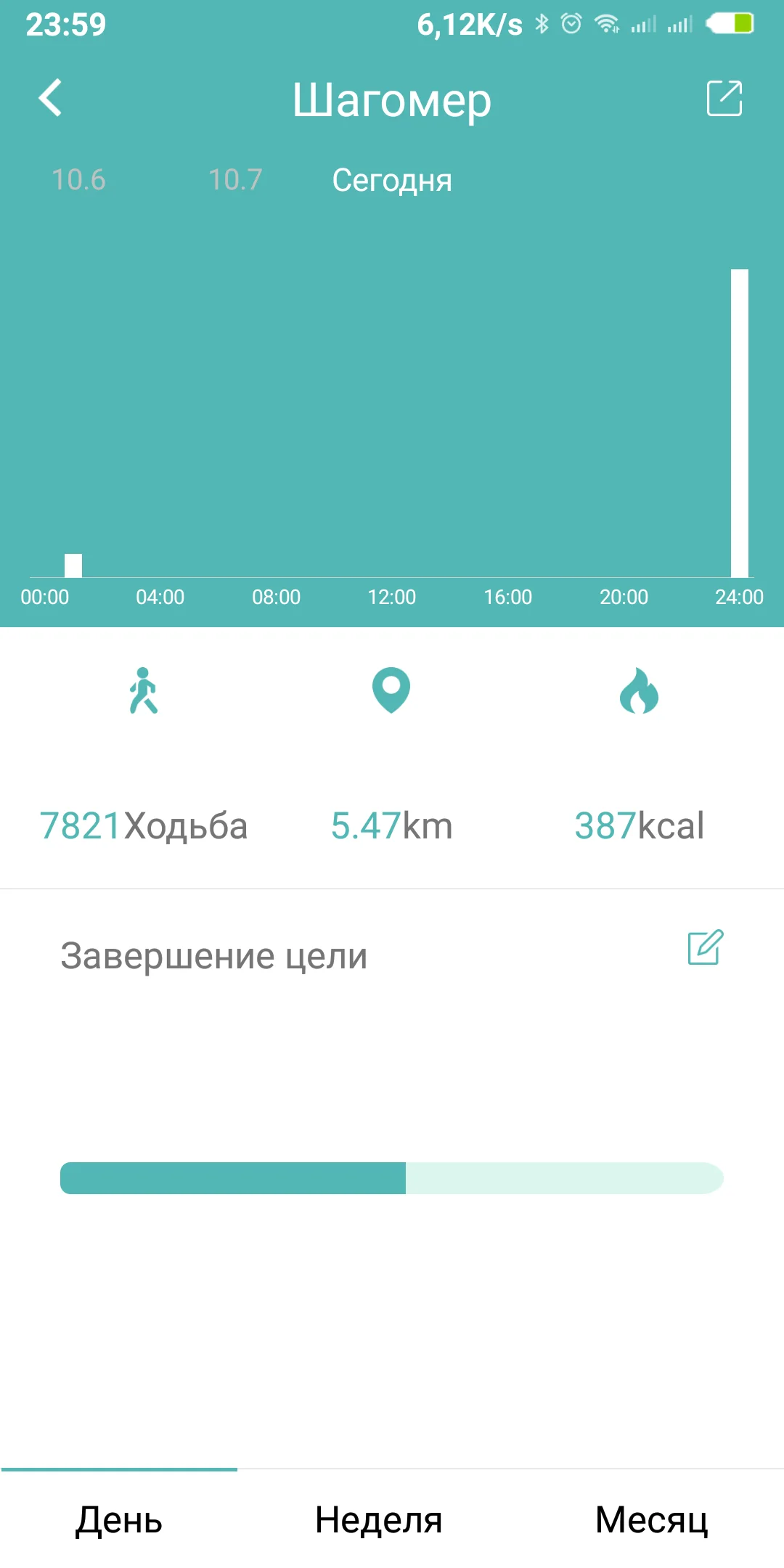Select the 10.7 date
The width and height of the screenshot is (784, 1568).
pyautogui.click(x=235, y=179)
